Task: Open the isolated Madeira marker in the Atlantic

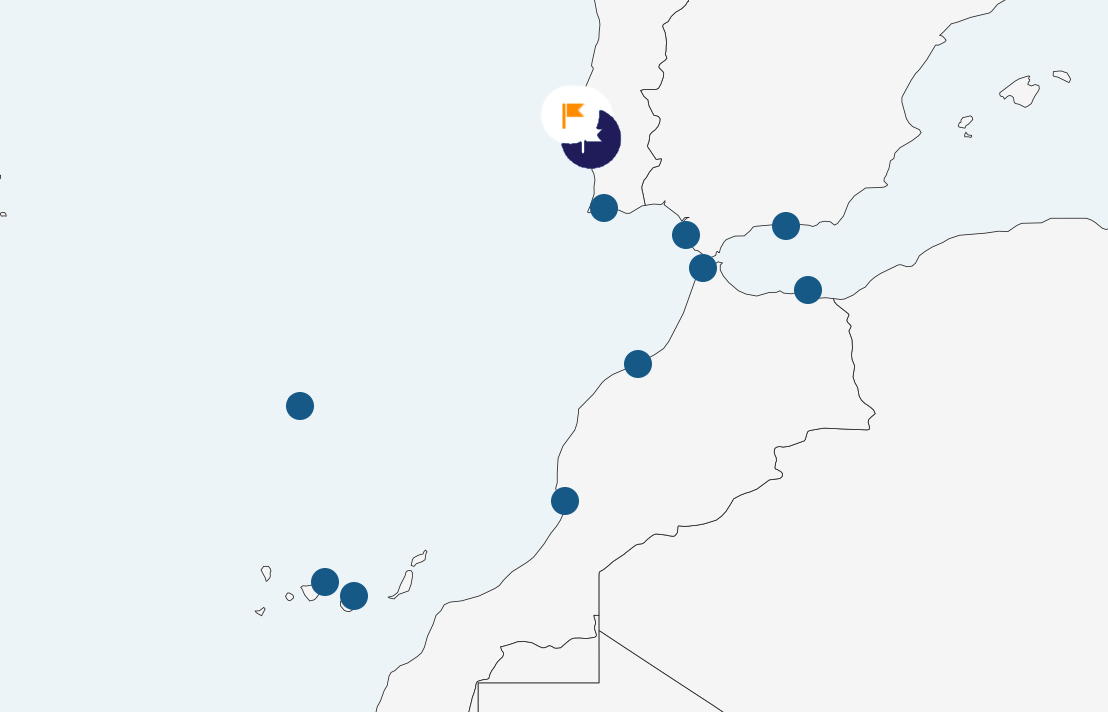Action: tap(300, 406)
